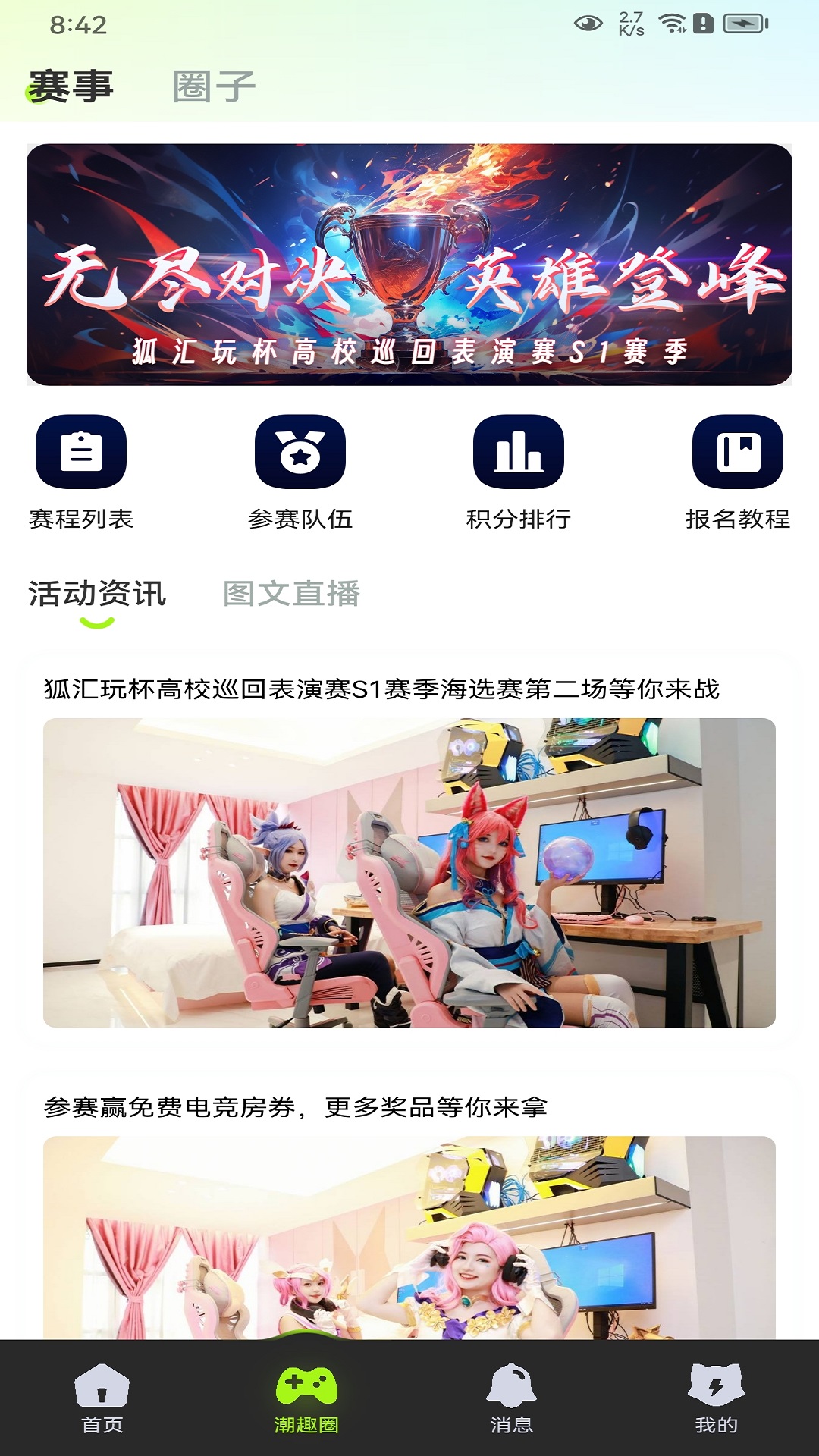
Task: View 参赛队伍
Action: point(300,472)
